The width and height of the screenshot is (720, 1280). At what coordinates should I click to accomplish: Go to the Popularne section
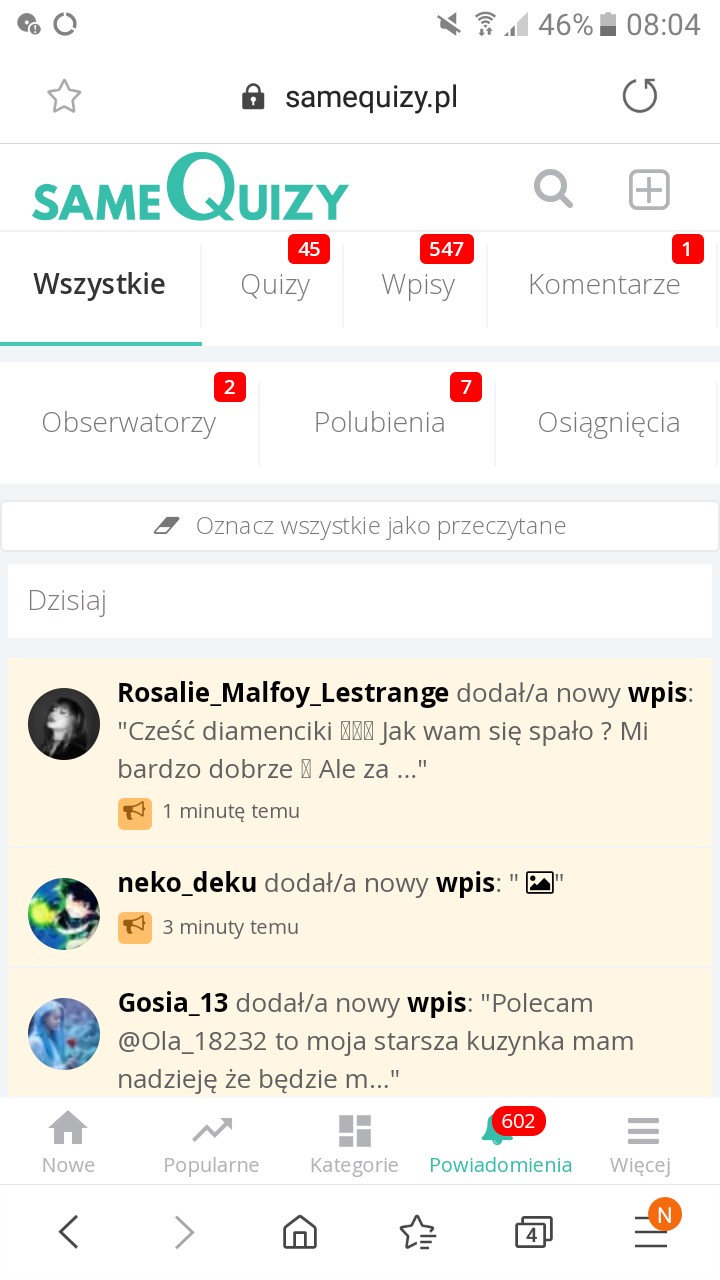[211, 1144]
